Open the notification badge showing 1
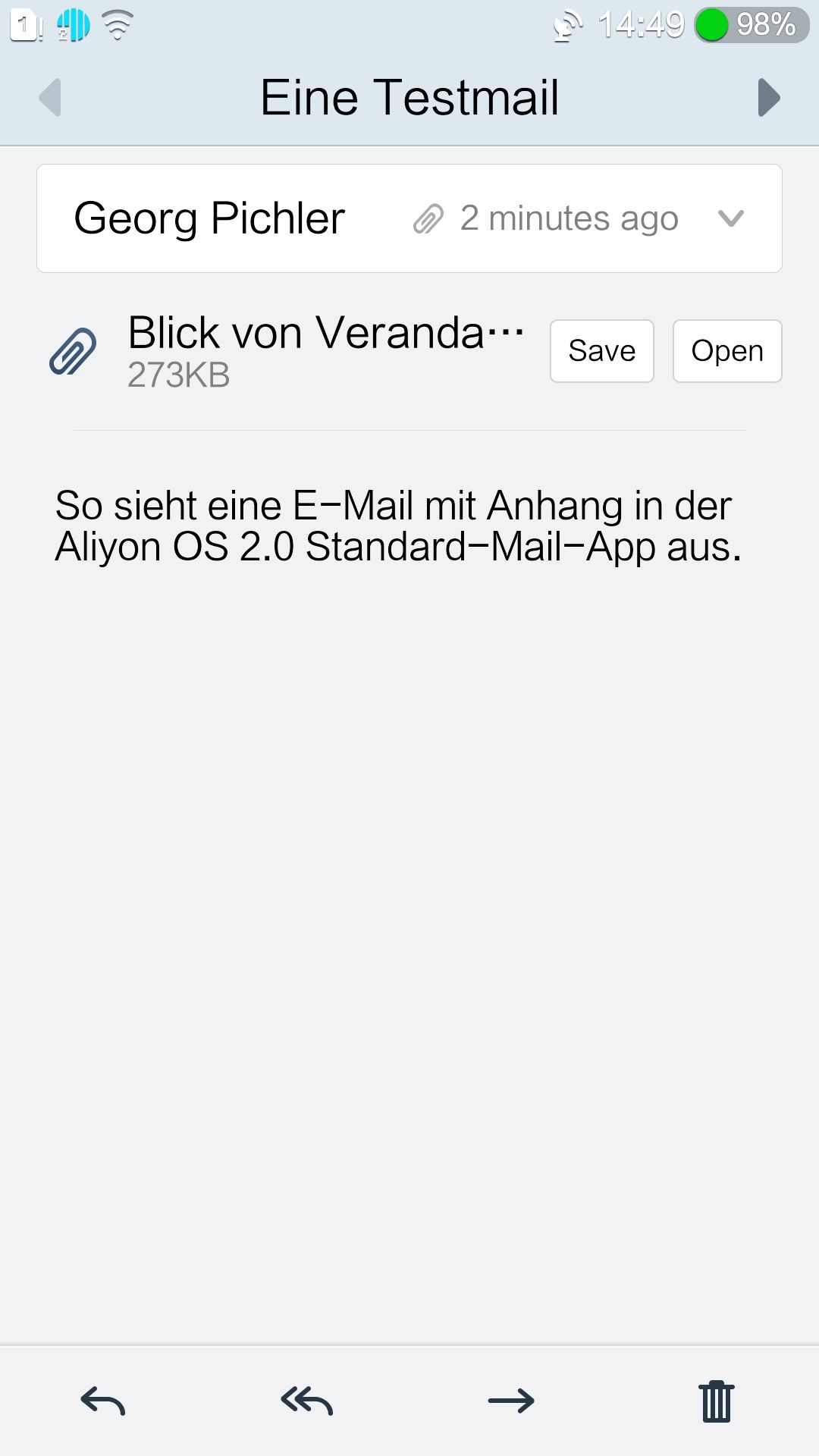Image resolution: width=819 pixels, height=1456 pixels. 25,25
